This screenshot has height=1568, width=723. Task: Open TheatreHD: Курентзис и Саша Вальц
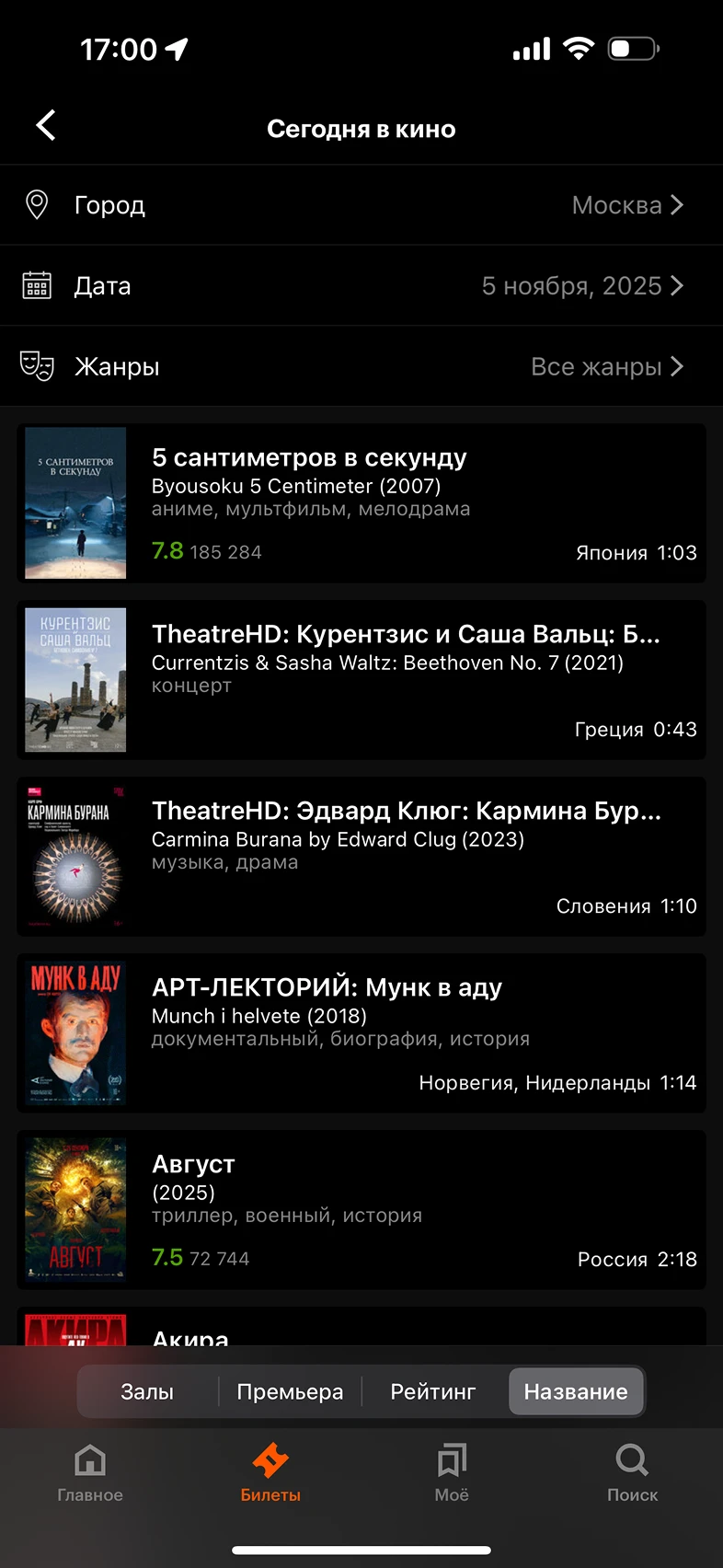361,679
